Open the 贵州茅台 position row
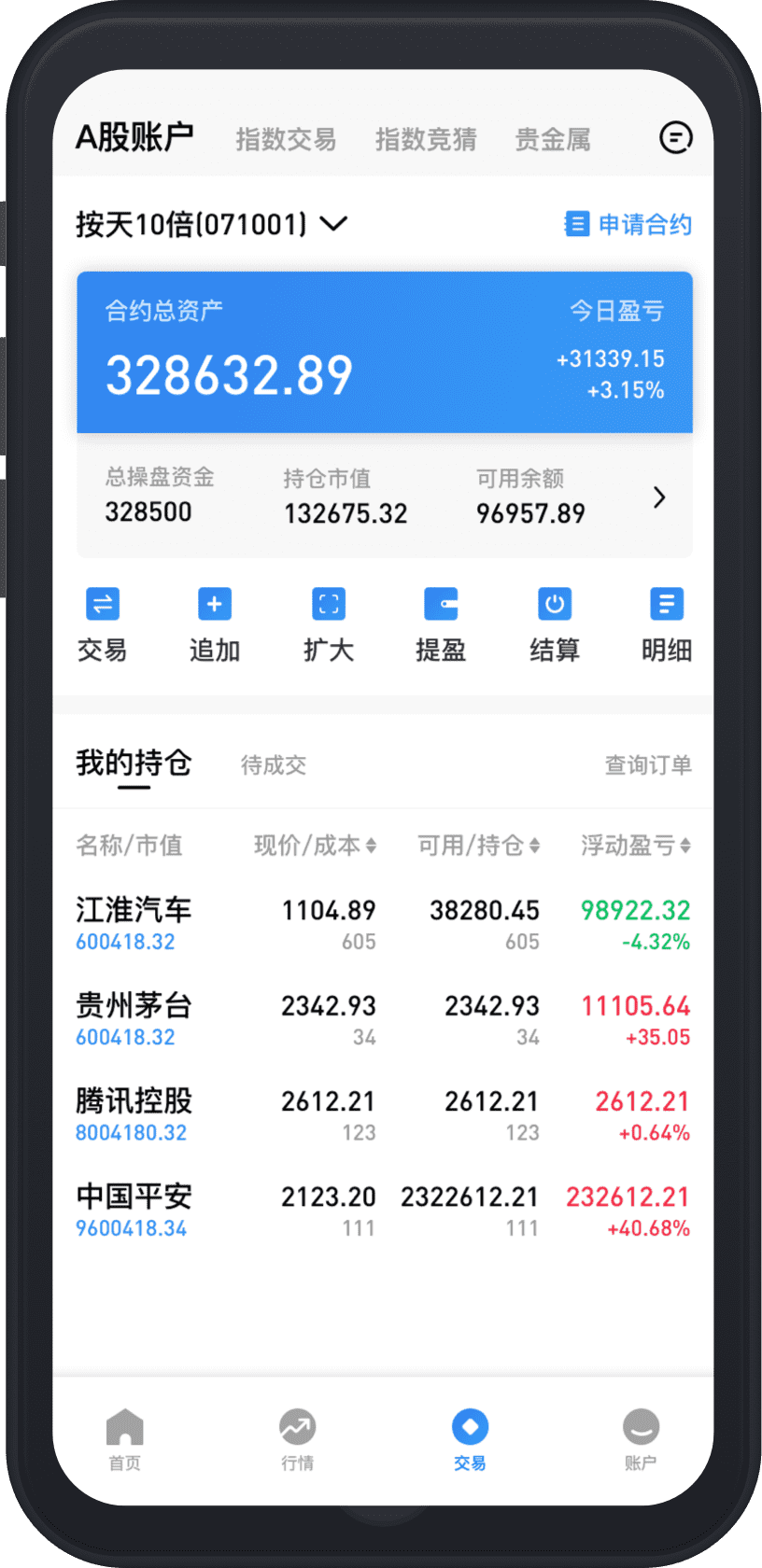Screen dimensions: 762x1568 383,1019
